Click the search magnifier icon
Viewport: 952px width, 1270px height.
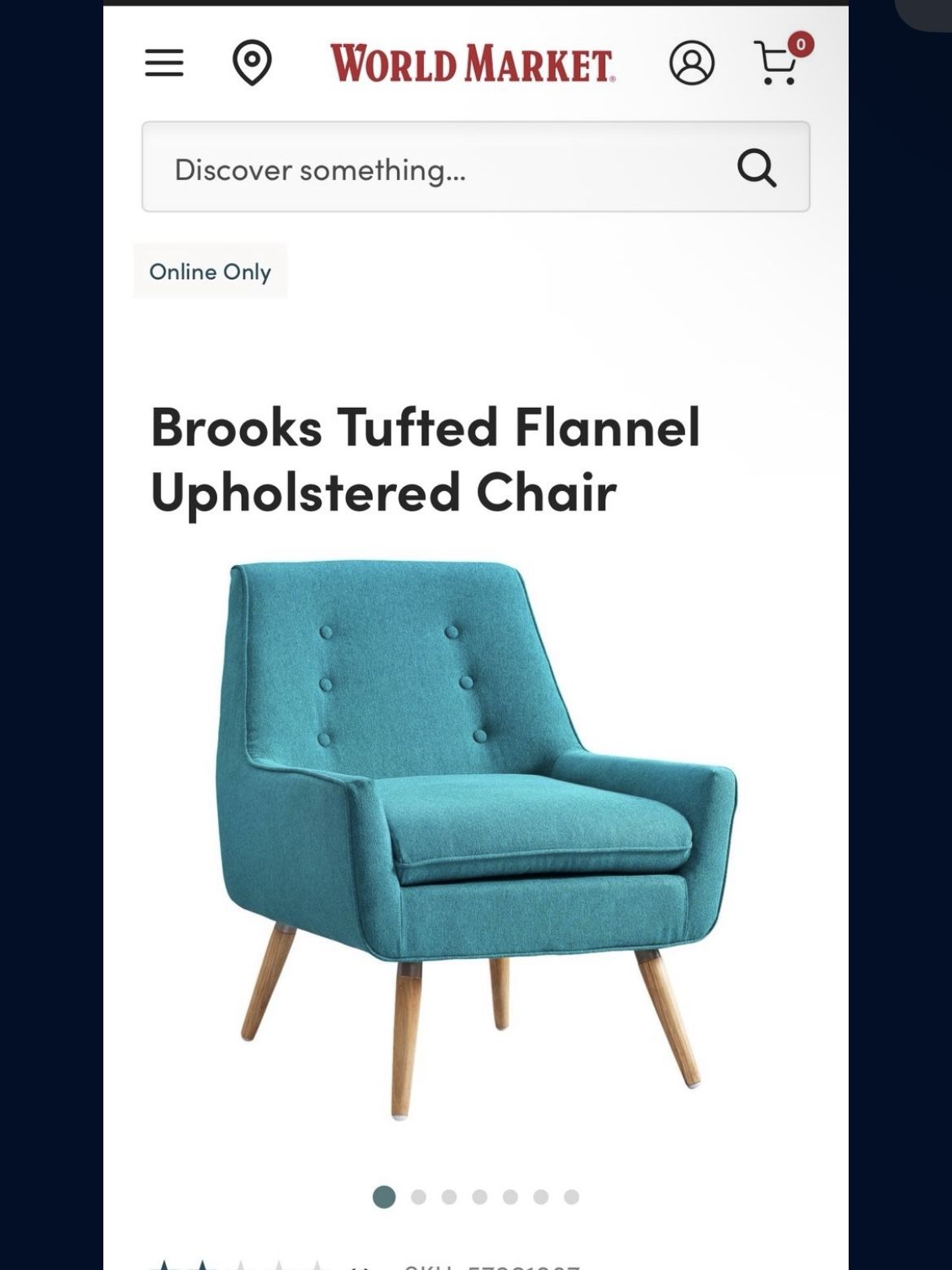click(758, 169)
